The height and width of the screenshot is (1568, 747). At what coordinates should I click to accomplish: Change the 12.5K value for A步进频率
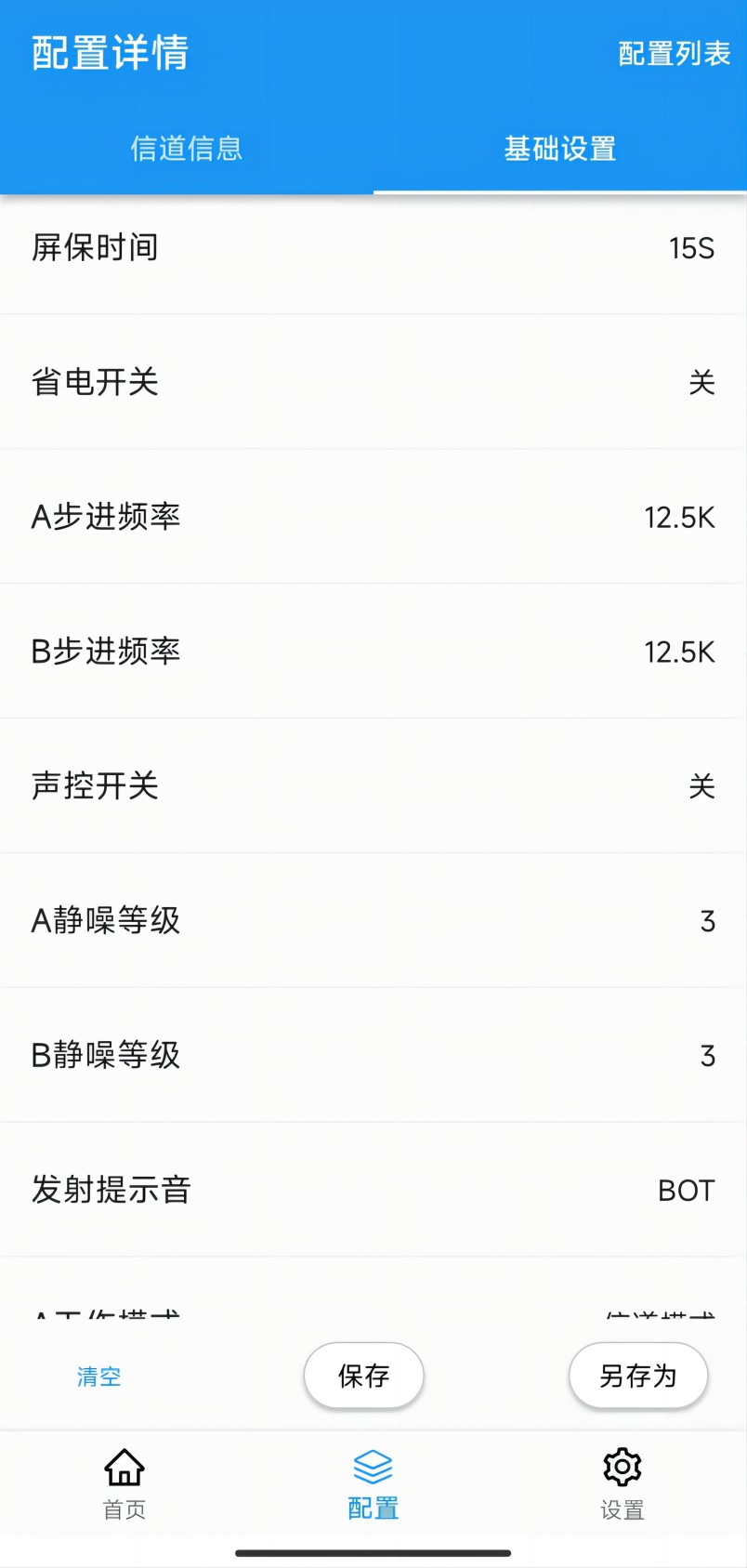coord(679,518)
